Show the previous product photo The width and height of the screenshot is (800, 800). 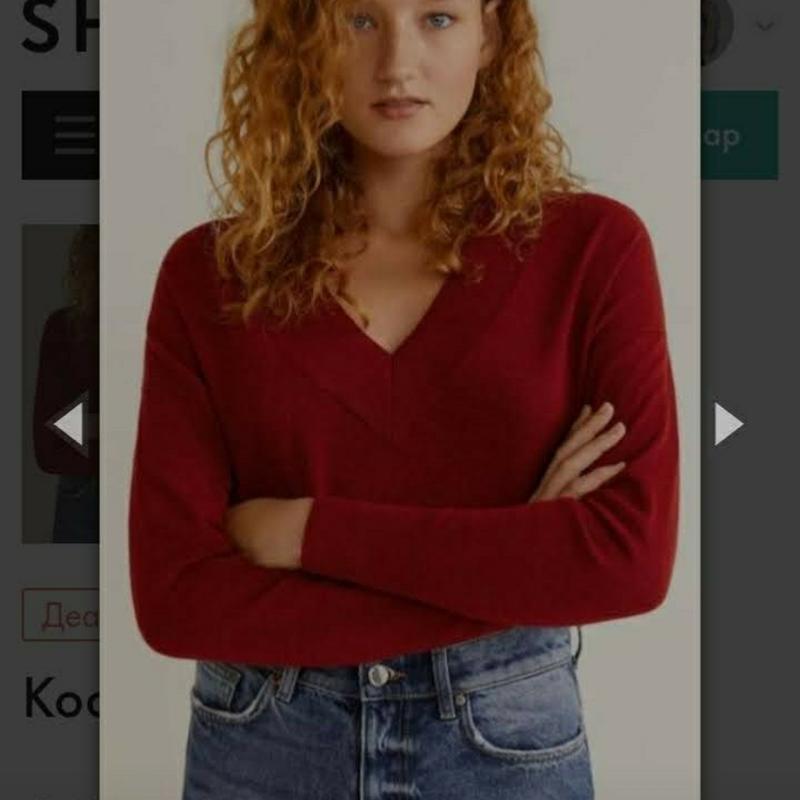tap(69, 424)
